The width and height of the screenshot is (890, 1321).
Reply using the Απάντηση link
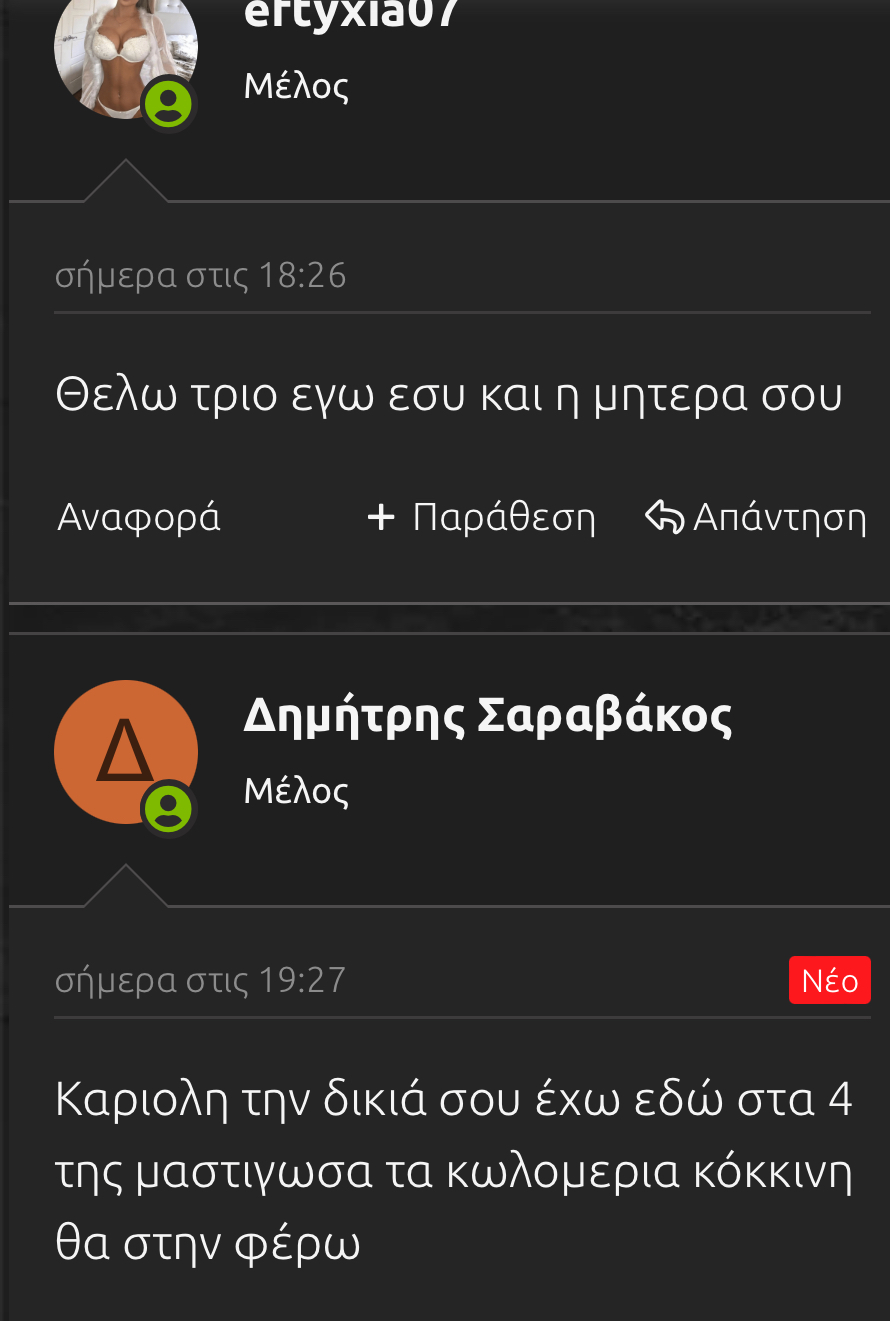756,518
